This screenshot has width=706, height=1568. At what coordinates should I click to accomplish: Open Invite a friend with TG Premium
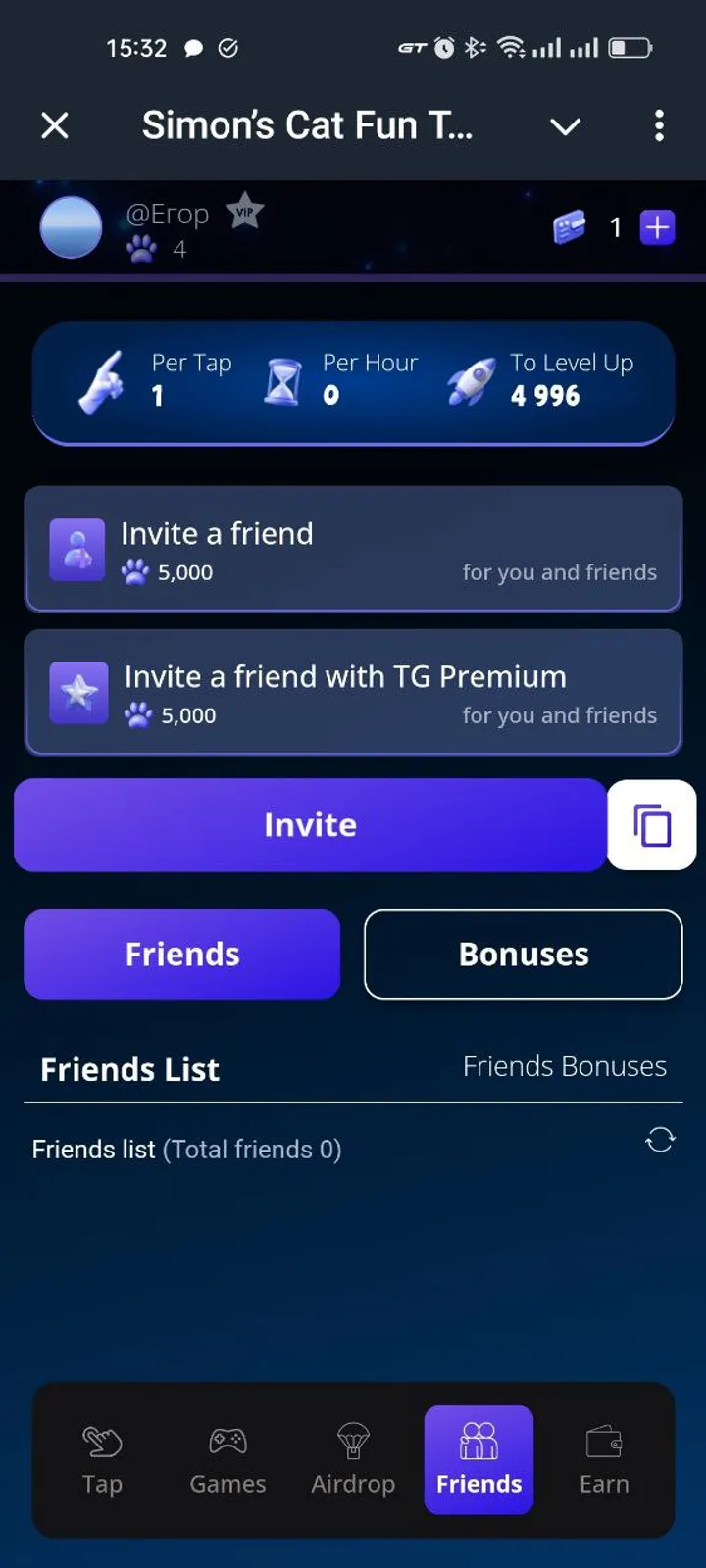(353, 692)
